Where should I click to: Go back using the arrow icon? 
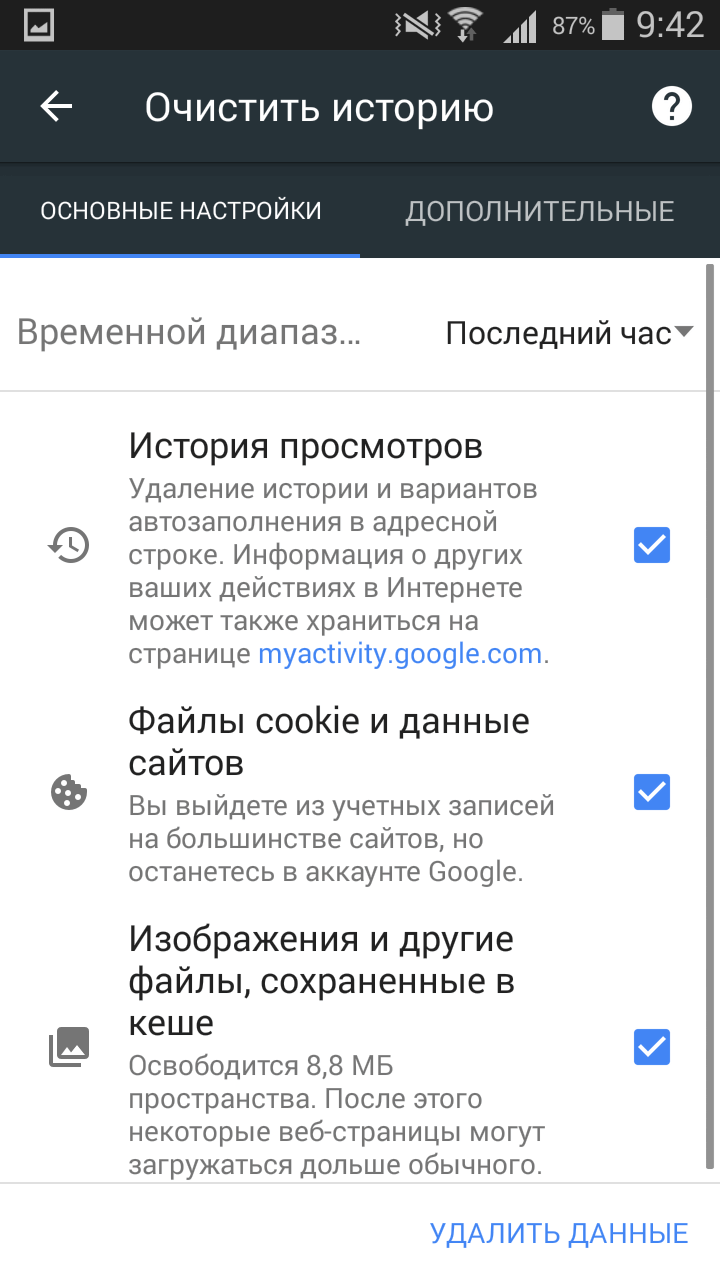click(x=57, y=107)
